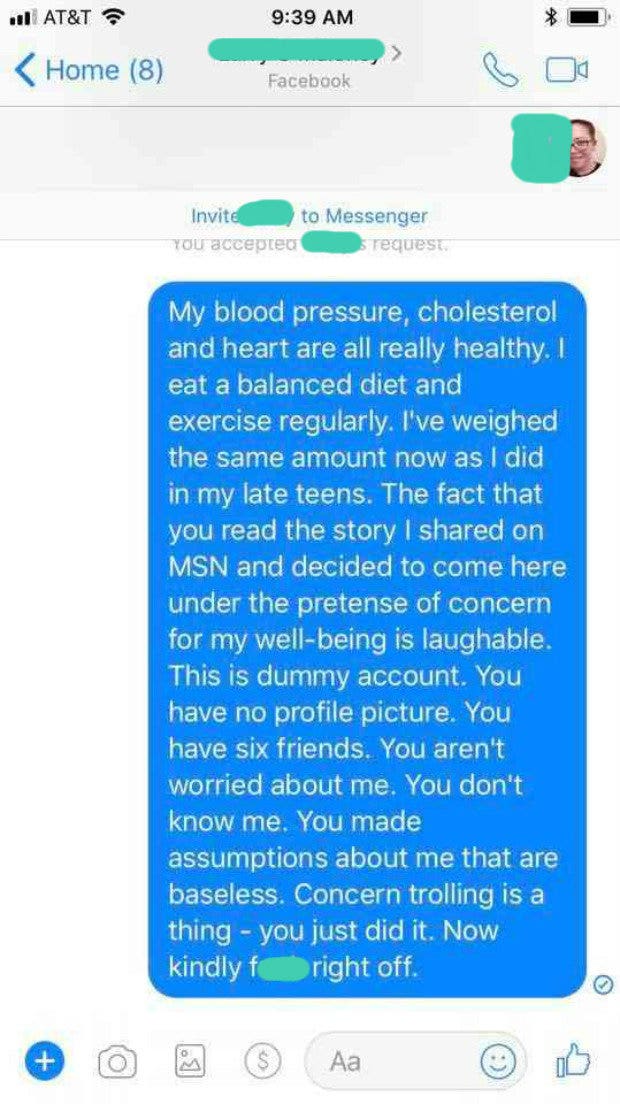Tap the Invite to Messenger link
This screenshot has width=620, height=1104.
pos(308,215)
